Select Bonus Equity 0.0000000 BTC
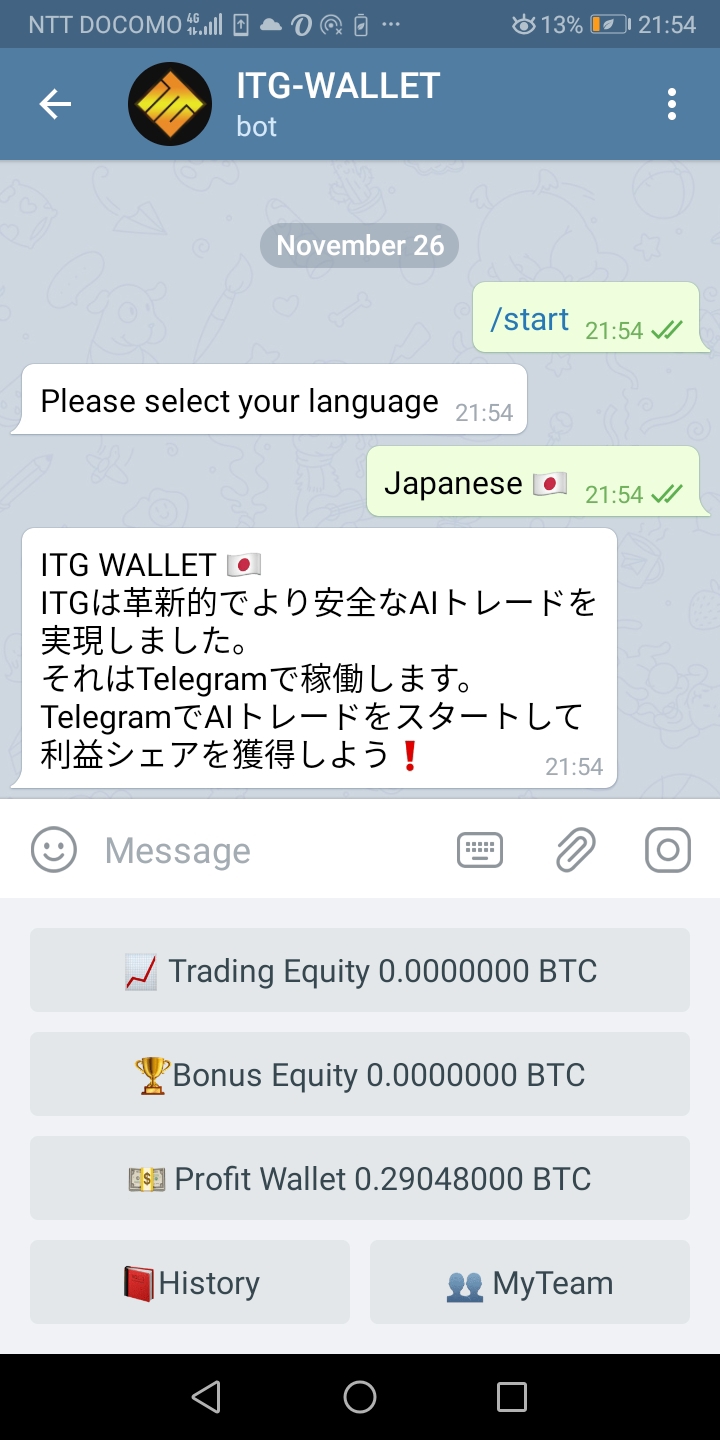720x1440 pixels. [360, 1074]
